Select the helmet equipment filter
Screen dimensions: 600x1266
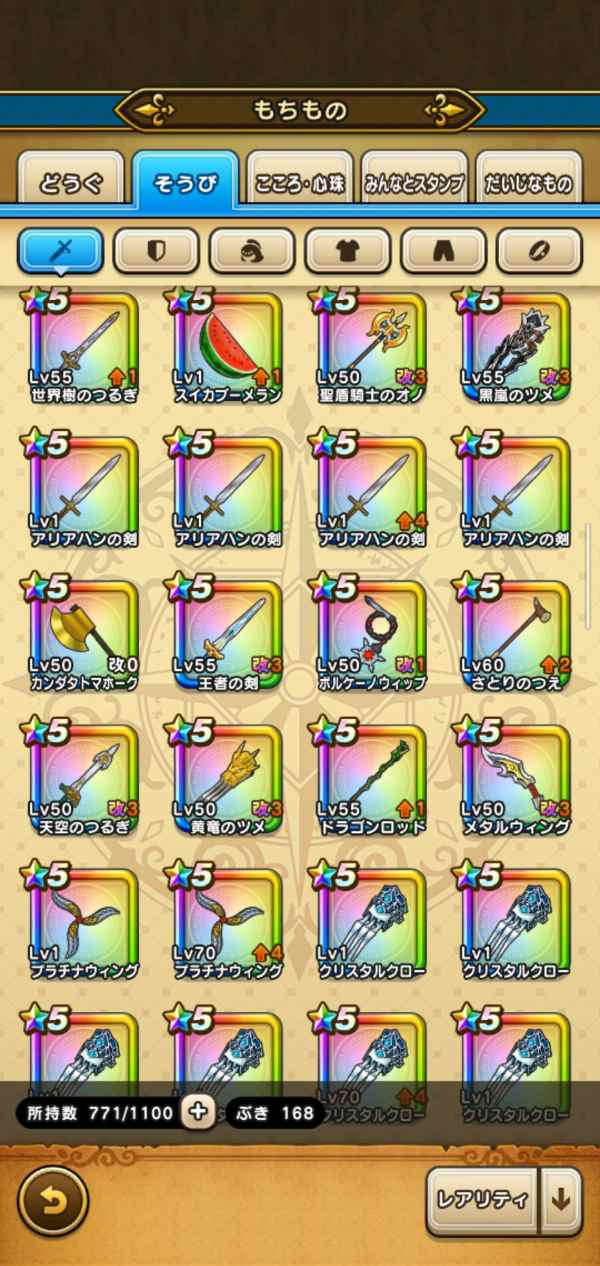coord(251,250)
